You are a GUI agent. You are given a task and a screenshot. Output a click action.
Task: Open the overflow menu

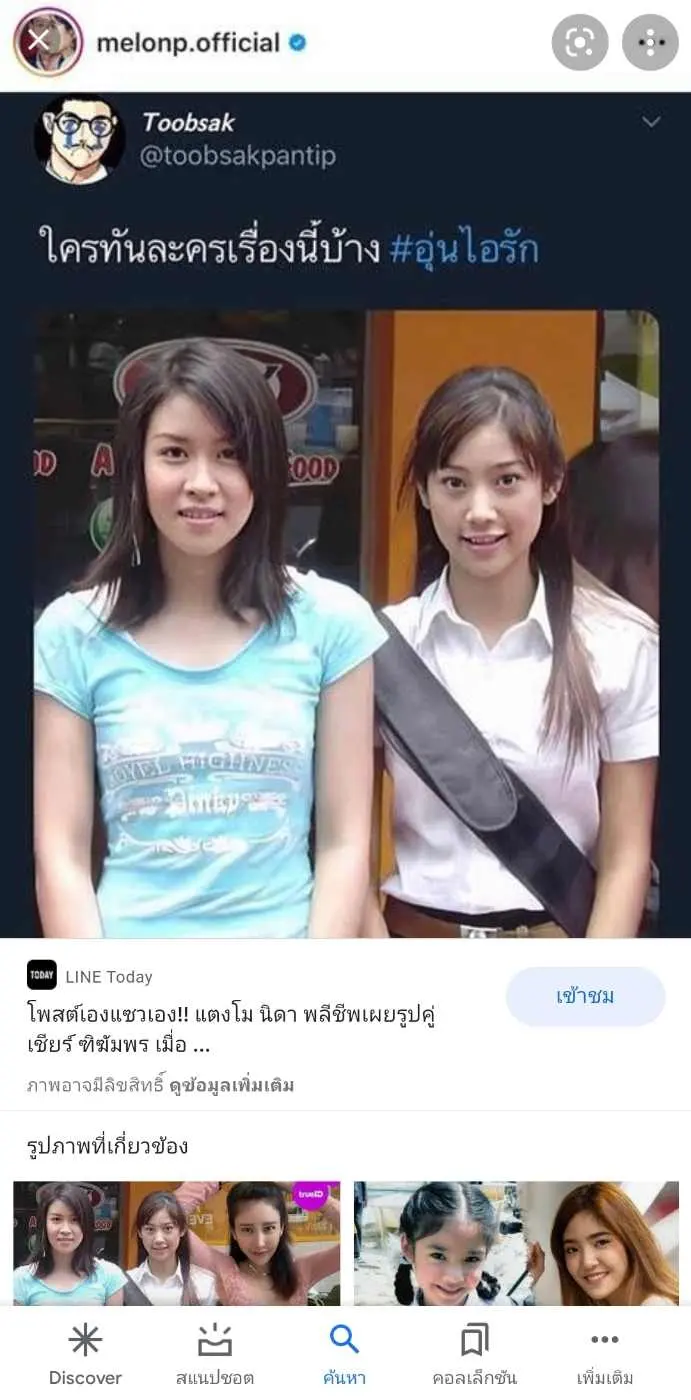[x=650, y=42]
